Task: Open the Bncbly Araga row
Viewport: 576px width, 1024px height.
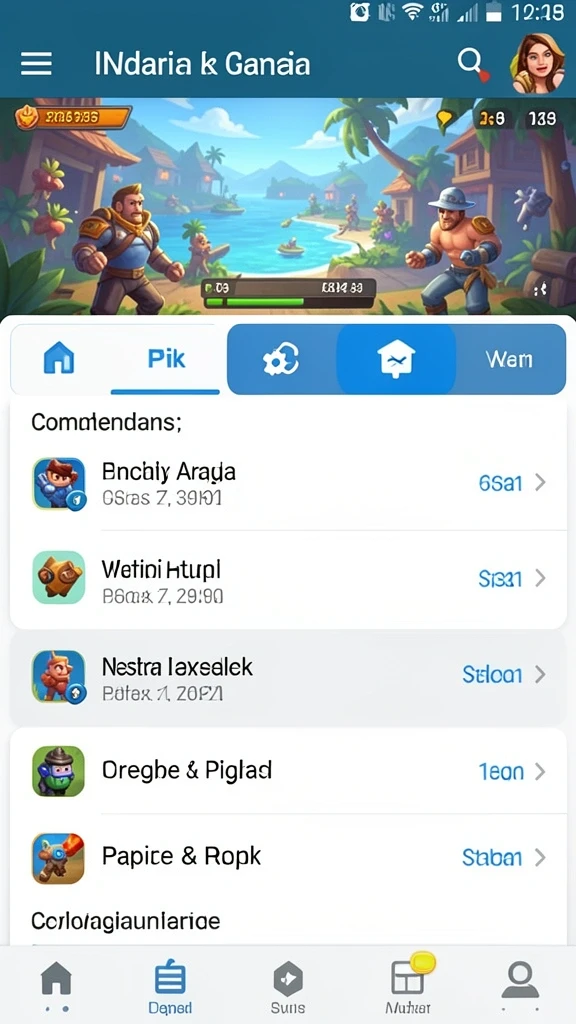Action: (x=288, y=483)
